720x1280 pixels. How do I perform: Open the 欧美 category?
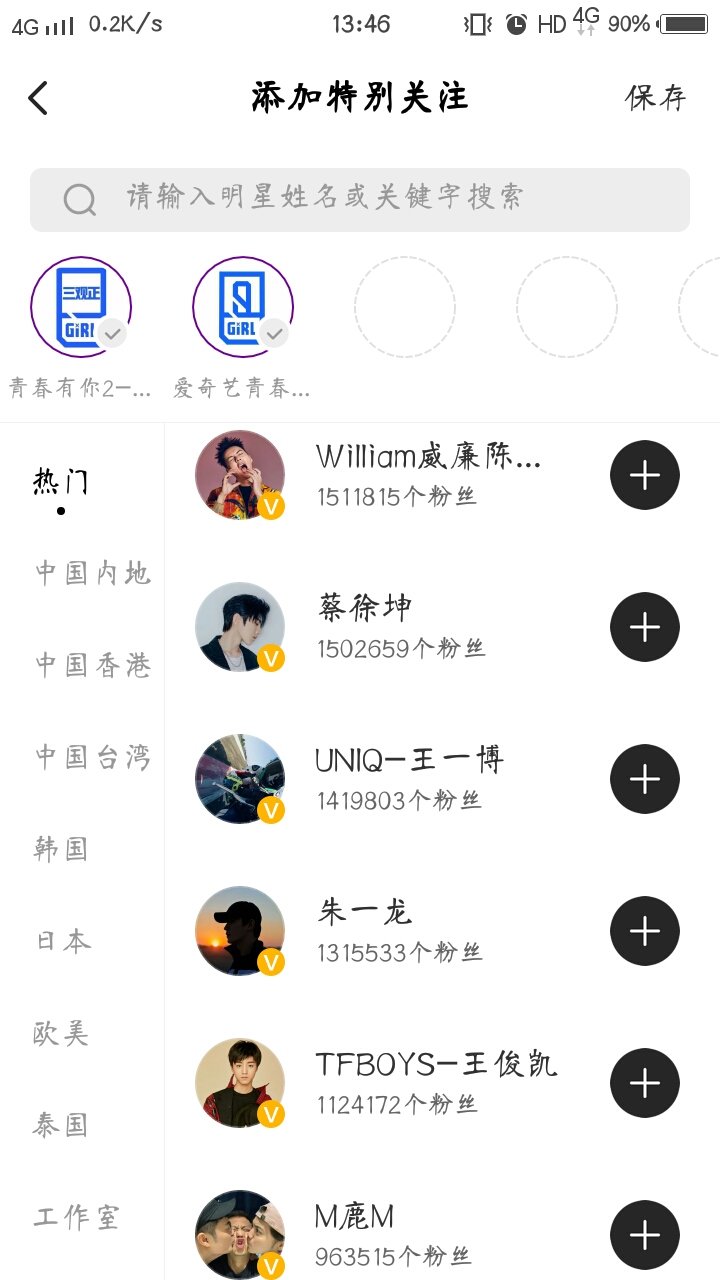[62, 1033]
